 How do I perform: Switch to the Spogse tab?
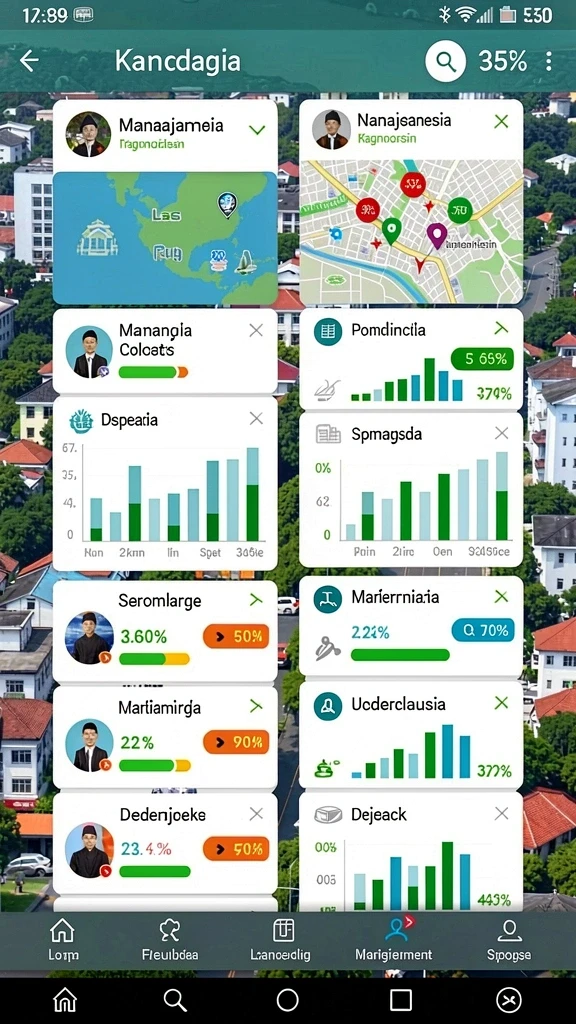(509, 940)
